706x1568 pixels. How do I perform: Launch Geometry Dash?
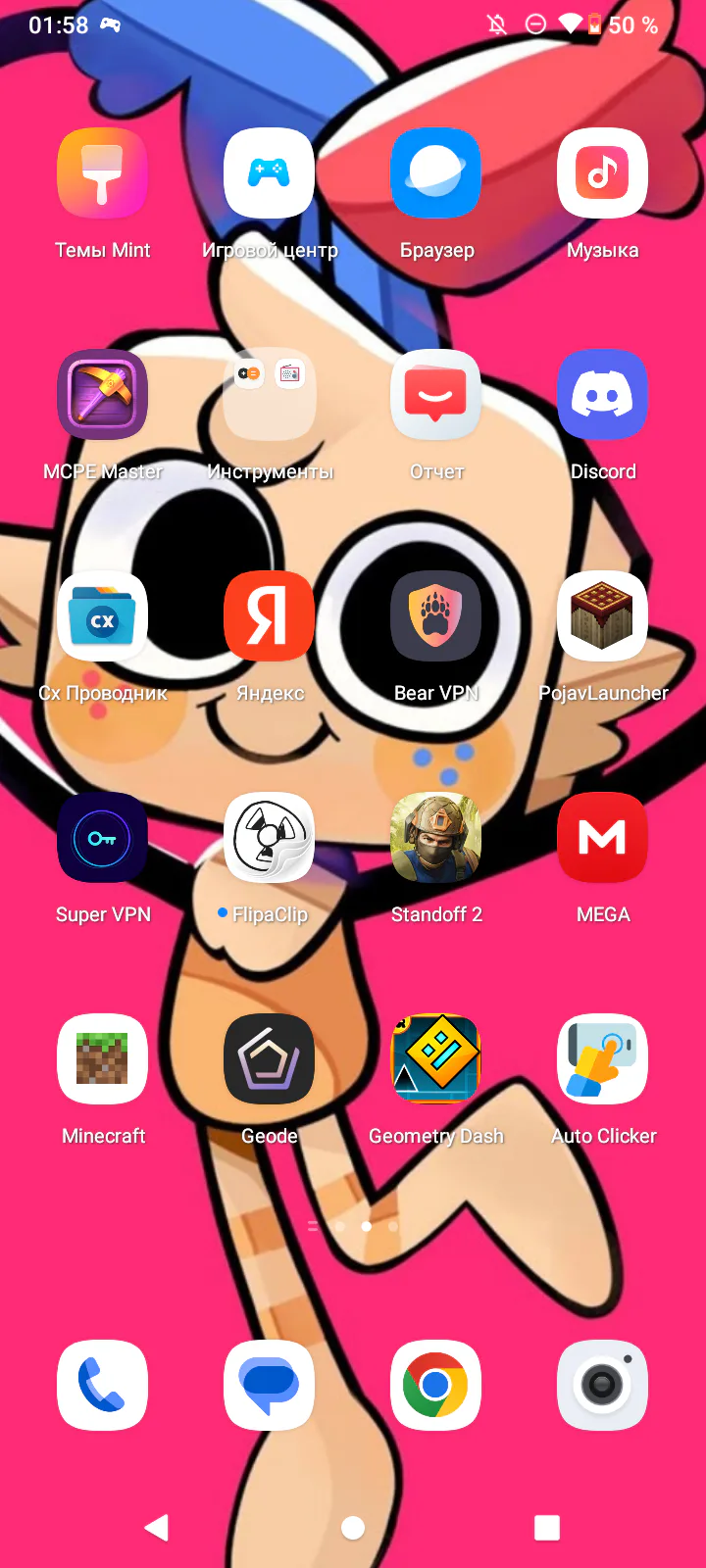coord(436,1058)
